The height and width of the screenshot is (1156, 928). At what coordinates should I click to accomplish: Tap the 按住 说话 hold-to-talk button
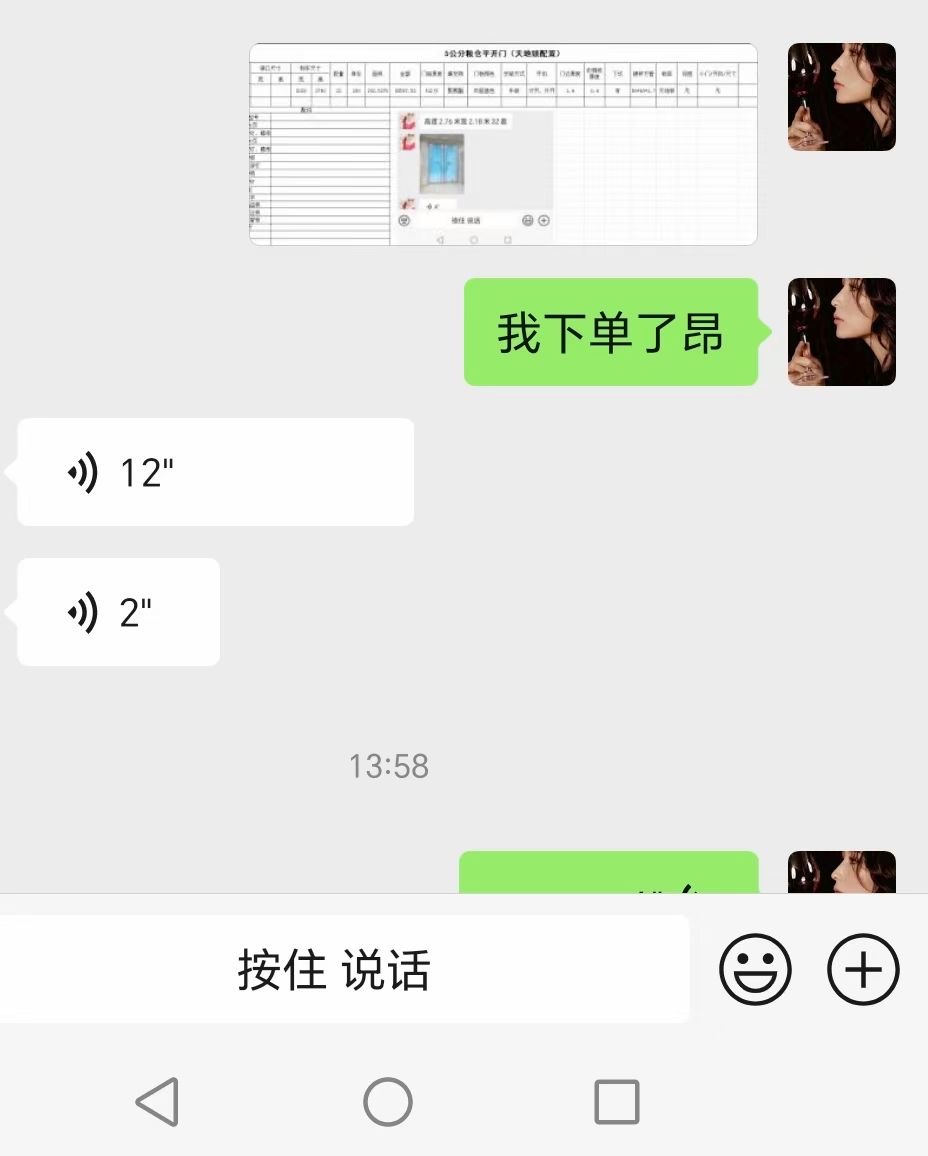pos(334,969)
